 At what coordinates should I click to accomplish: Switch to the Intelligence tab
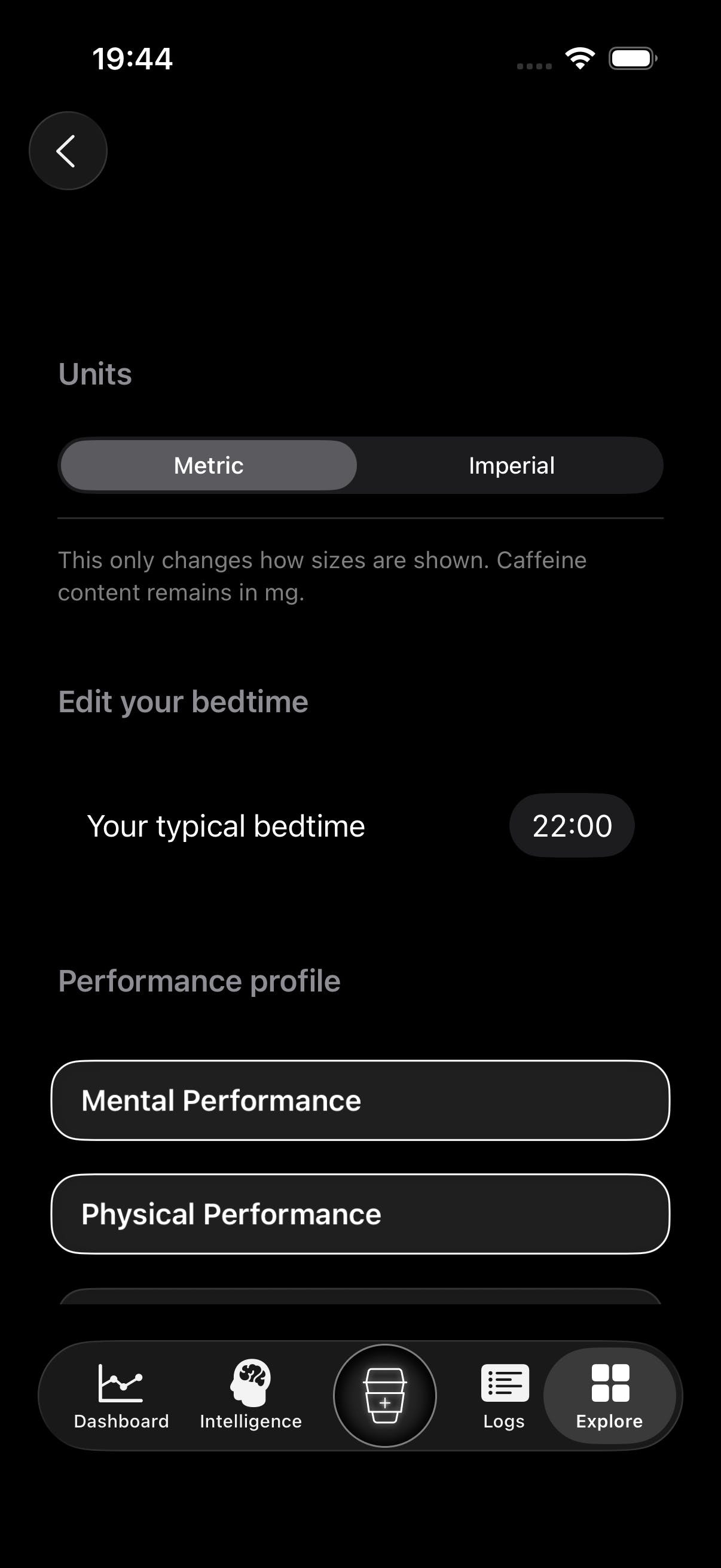pyautogui.click(x=250, y=1395)
